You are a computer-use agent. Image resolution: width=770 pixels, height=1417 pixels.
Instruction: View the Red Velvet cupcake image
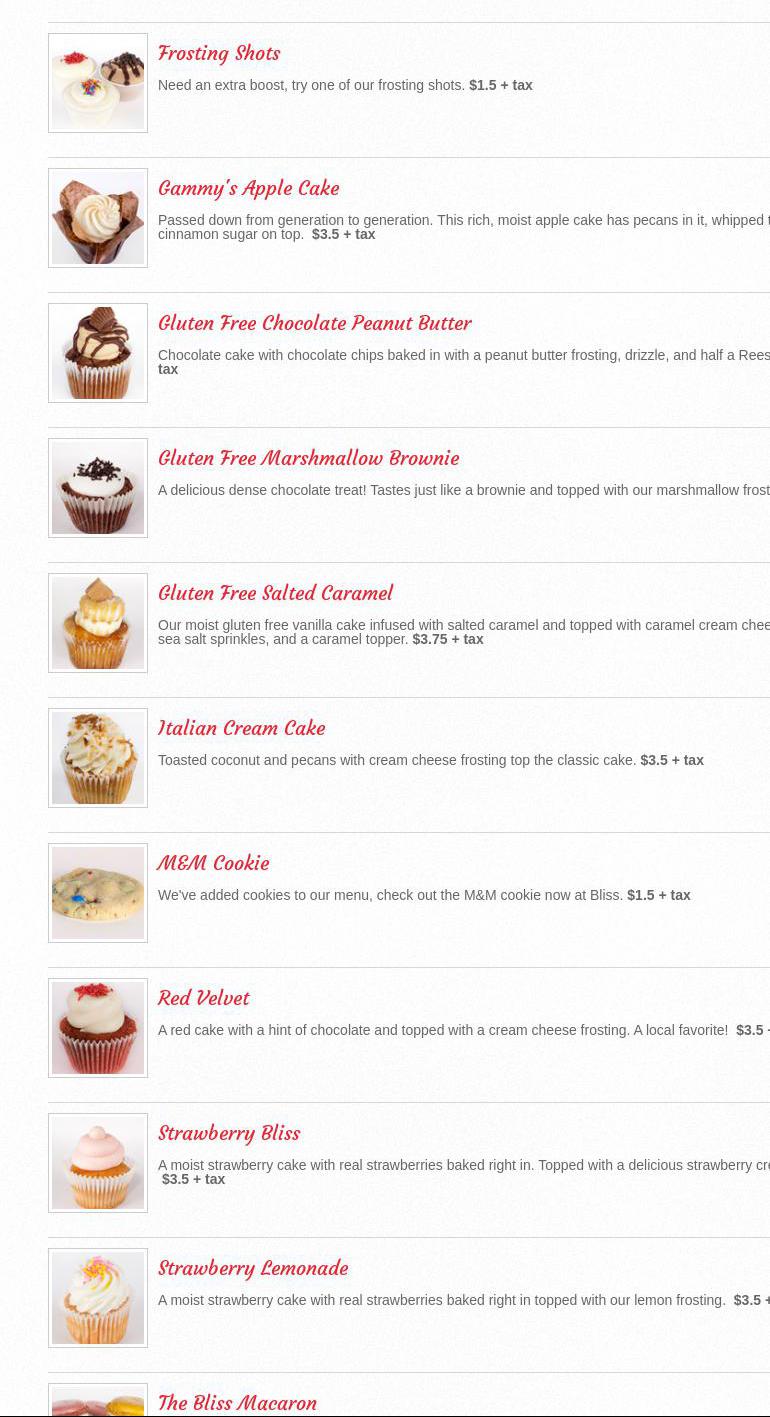[x=98, y=1028]
